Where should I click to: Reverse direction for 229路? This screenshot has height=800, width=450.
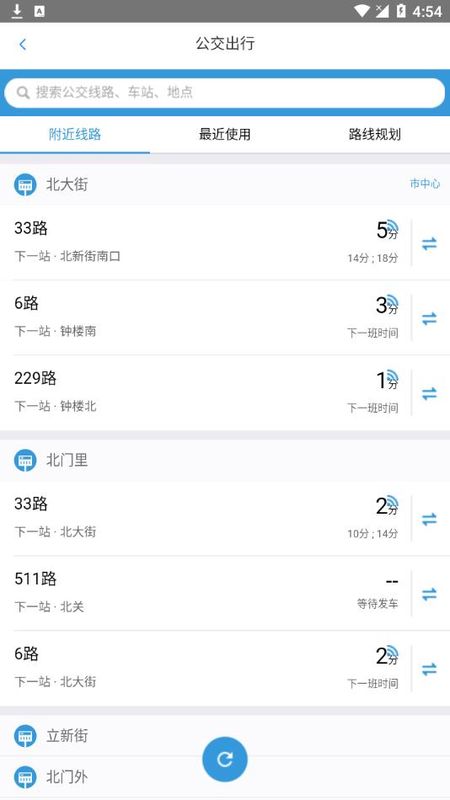(x=429, y=394)
